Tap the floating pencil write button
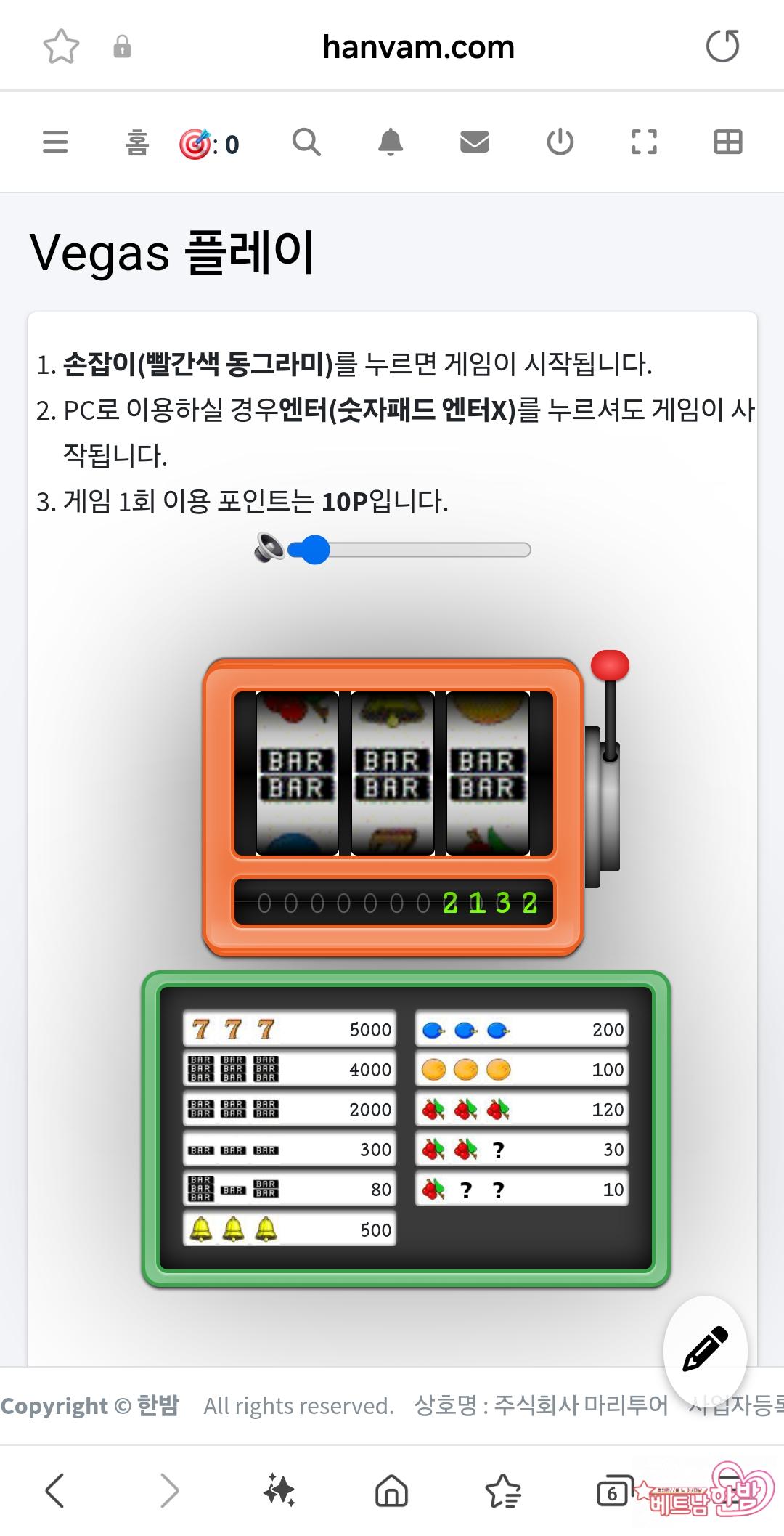The height and width of the screenshot is (1536, 784). [x=705, y=1349]
